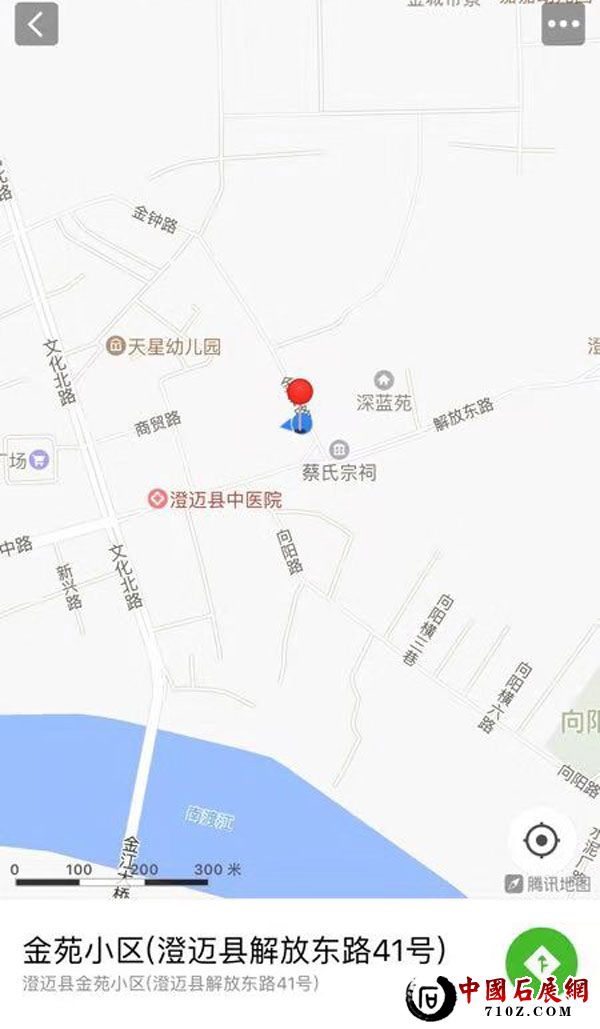
Task: Start navigation with the green button
Action: [542, 961]
